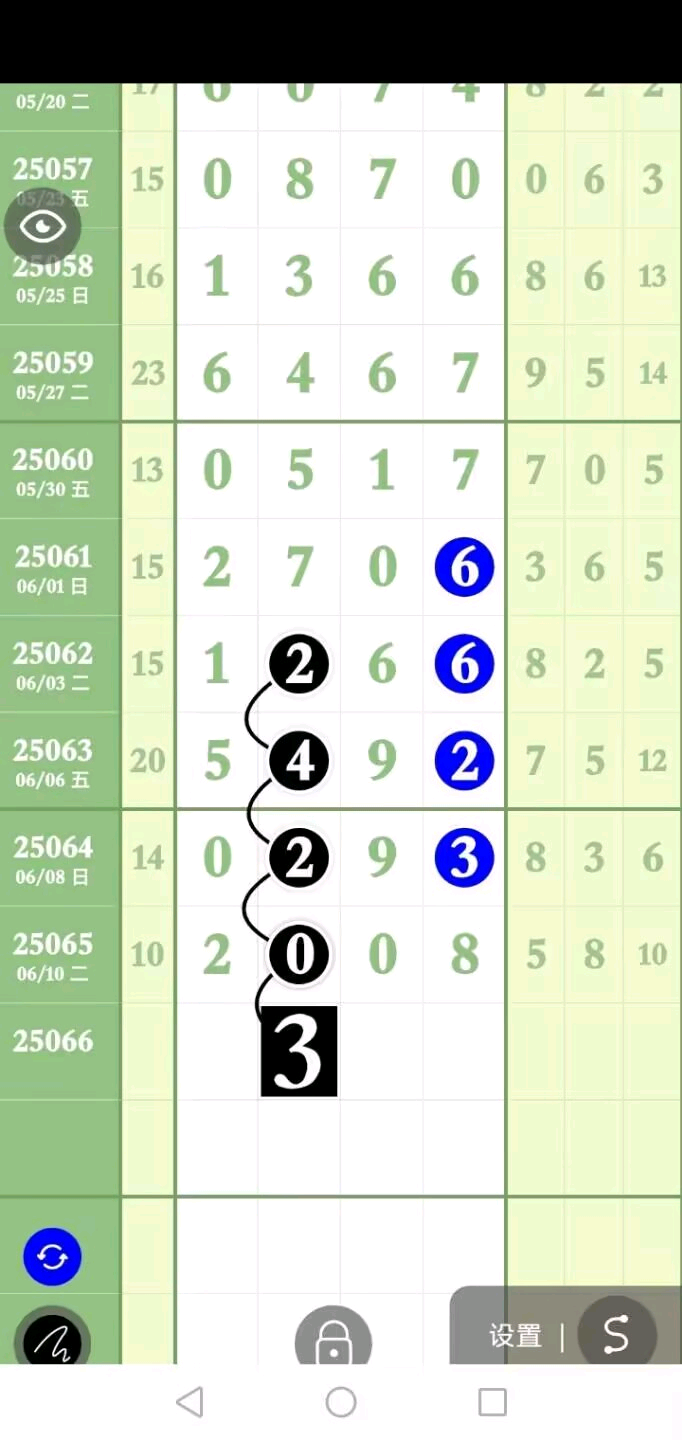Open the freehand drawing tool
This screenshot has width=682, height=1440.
click(x=52, y=1340)
